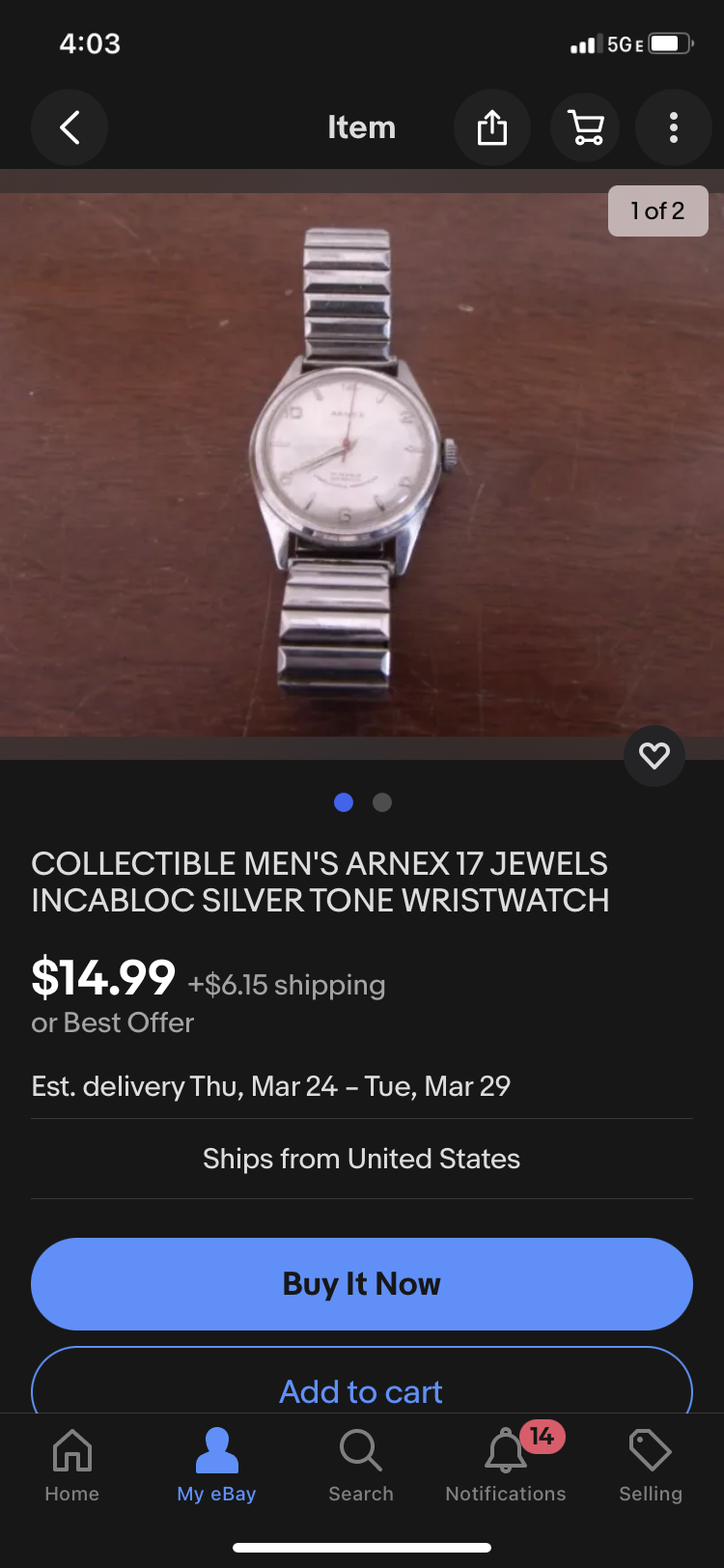
Task: Open the My eBay tab
Action: click(x=216, y=1466)
